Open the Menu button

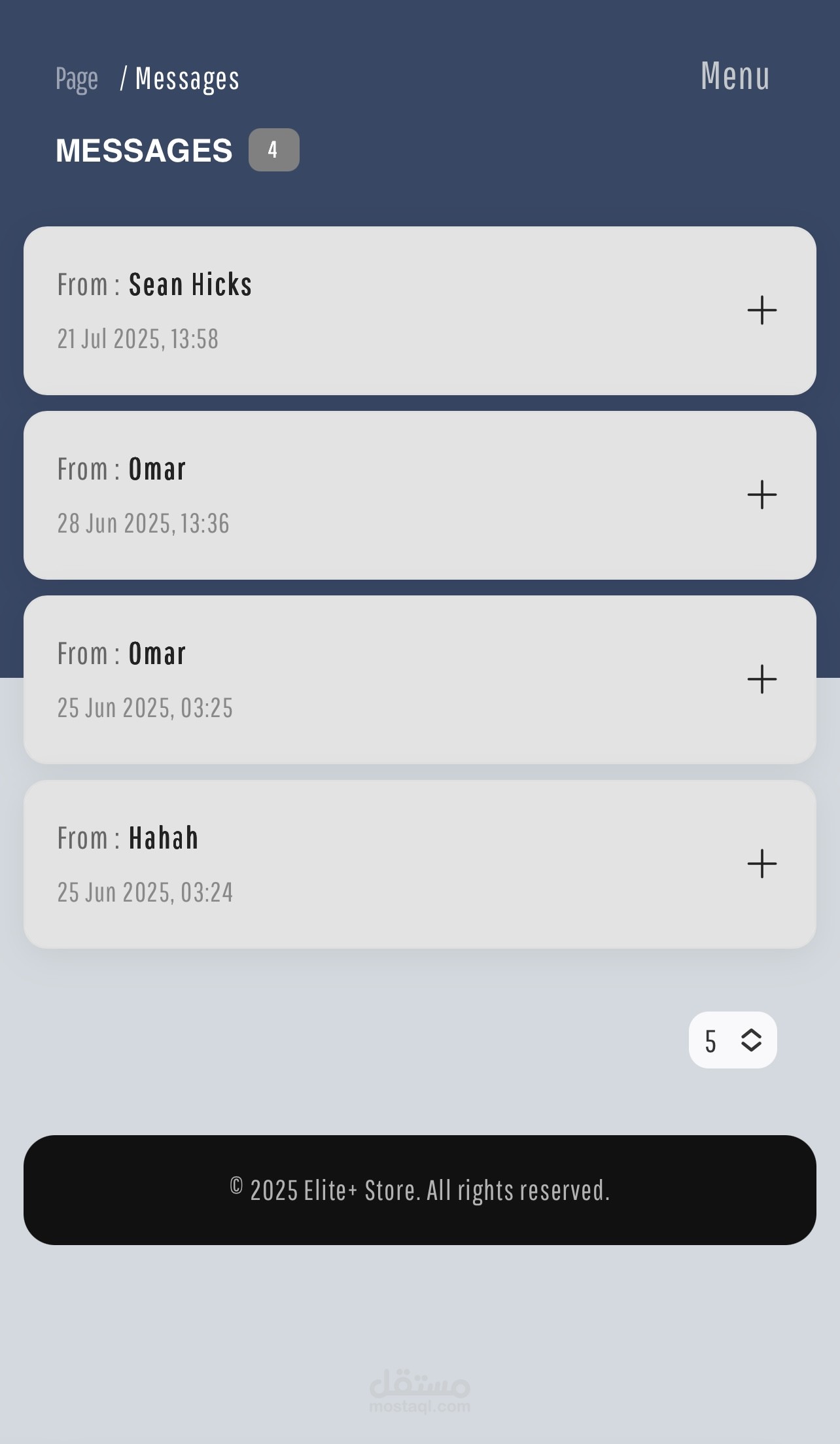(735, 76)
